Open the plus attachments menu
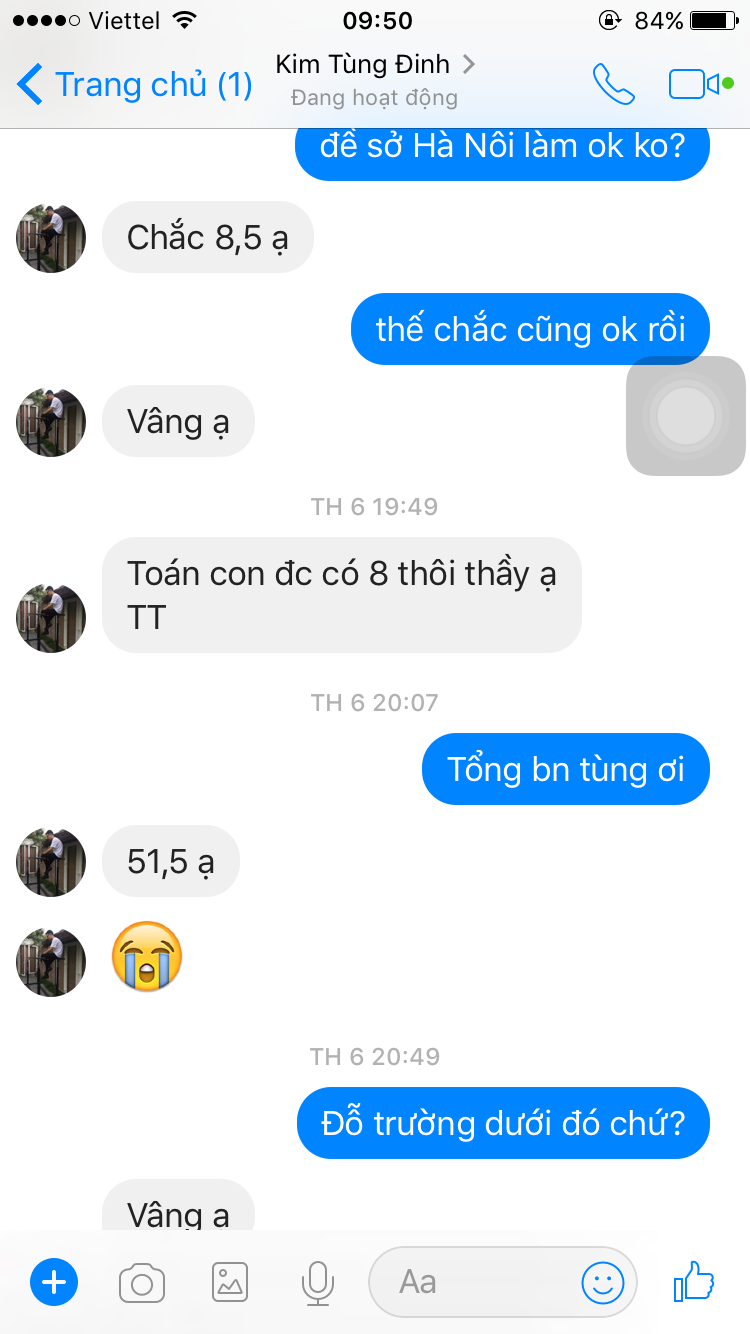 tap(54, 1281)
